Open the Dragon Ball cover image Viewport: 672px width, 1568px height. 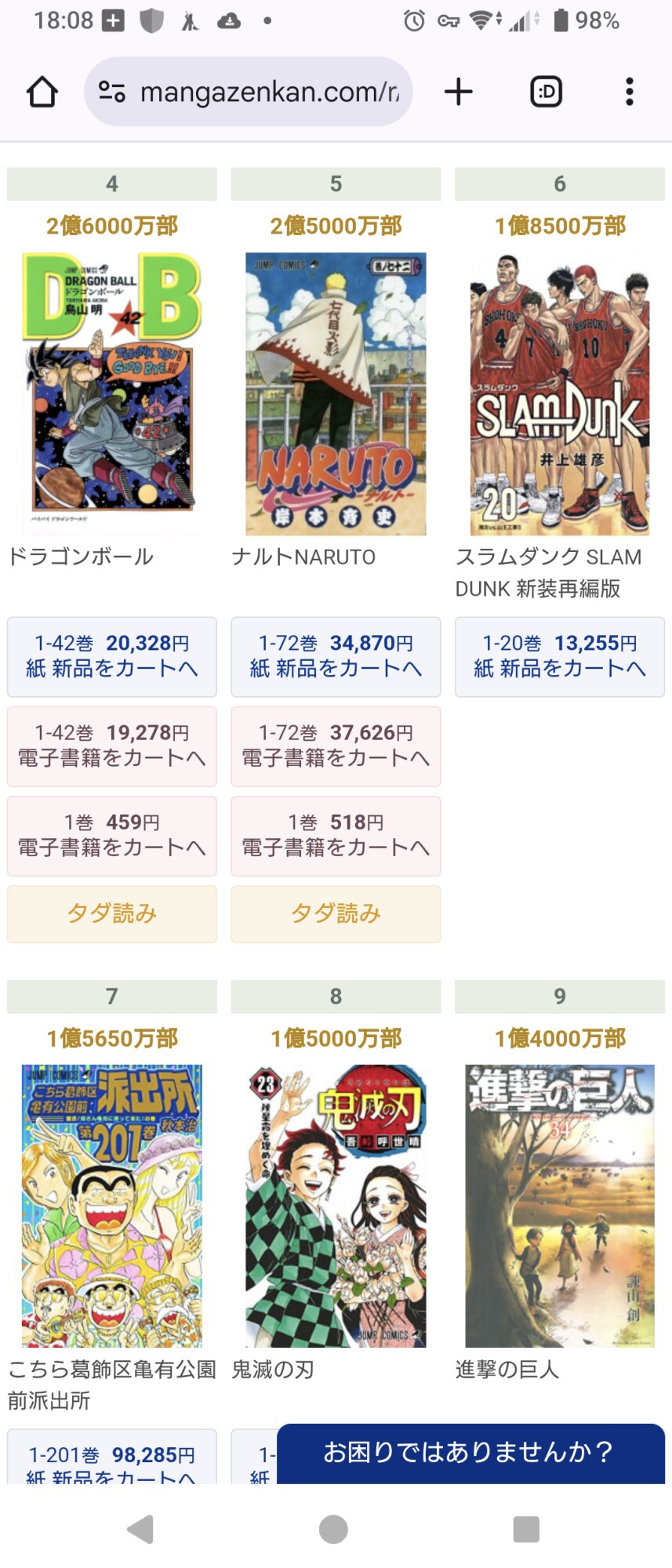112,394
